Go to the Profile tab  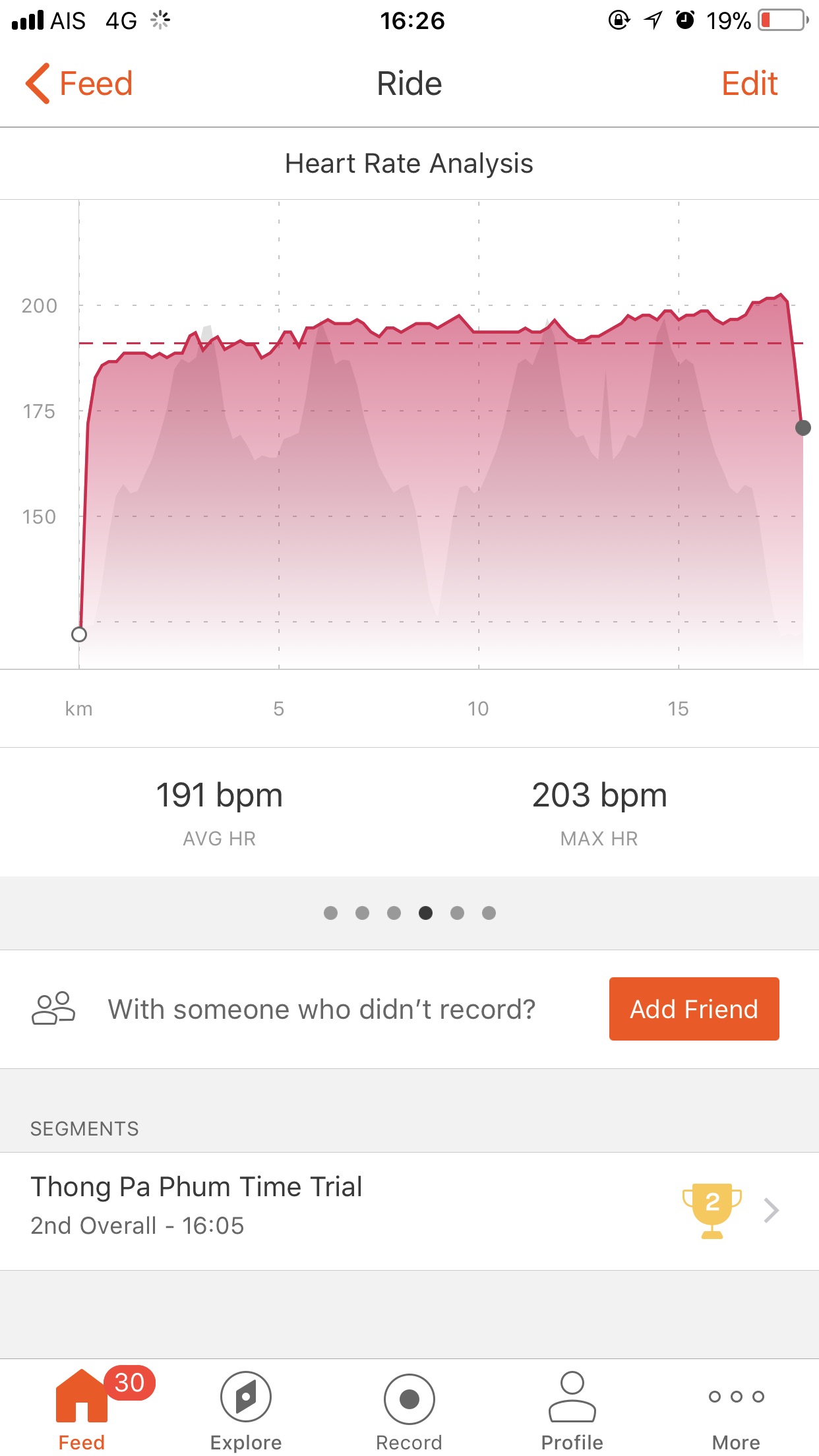[x=572, y=1409]
